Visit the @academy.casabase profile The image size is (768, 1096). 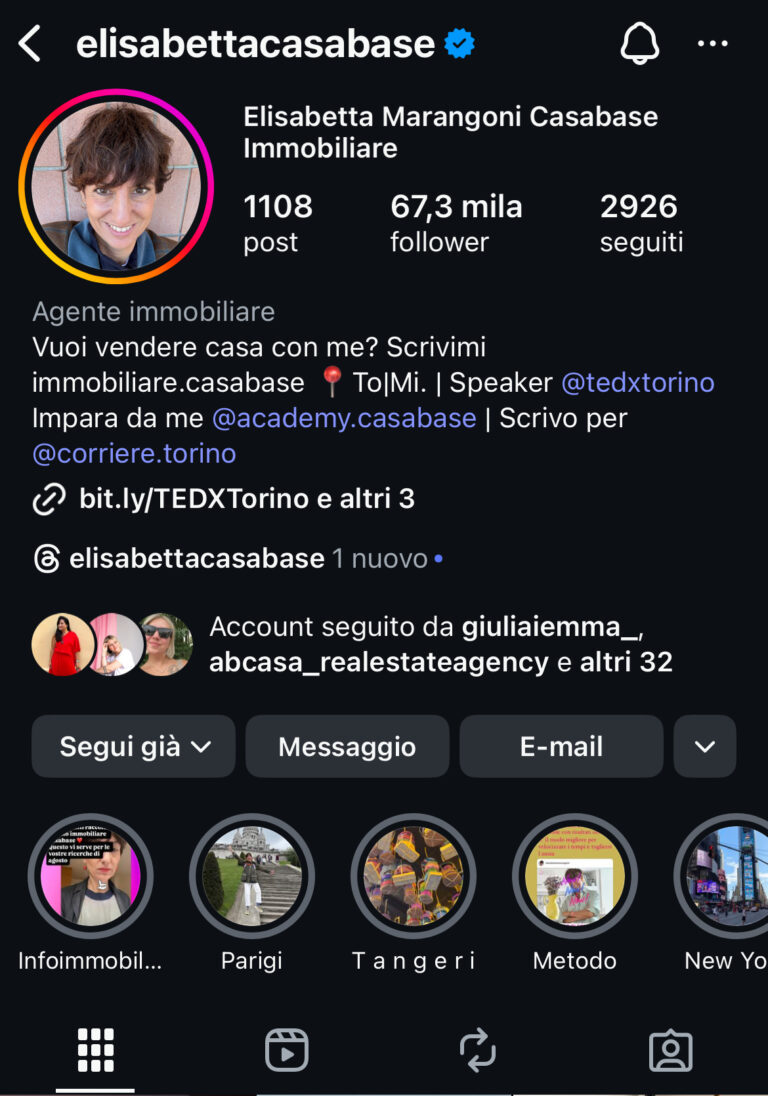pyautogui.click(x=344, y=418)
